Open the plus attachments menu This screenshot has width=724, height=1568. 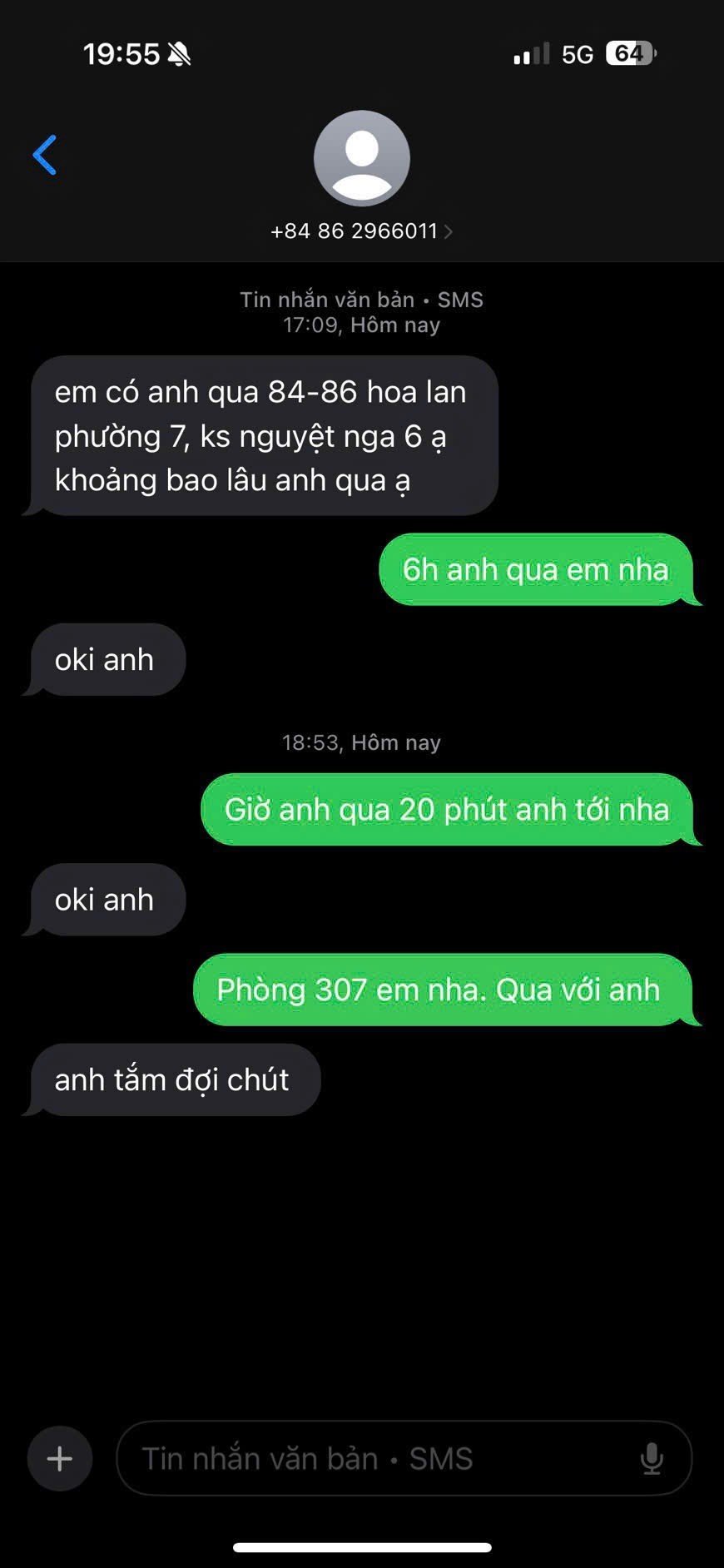[x=60, y=1458]
